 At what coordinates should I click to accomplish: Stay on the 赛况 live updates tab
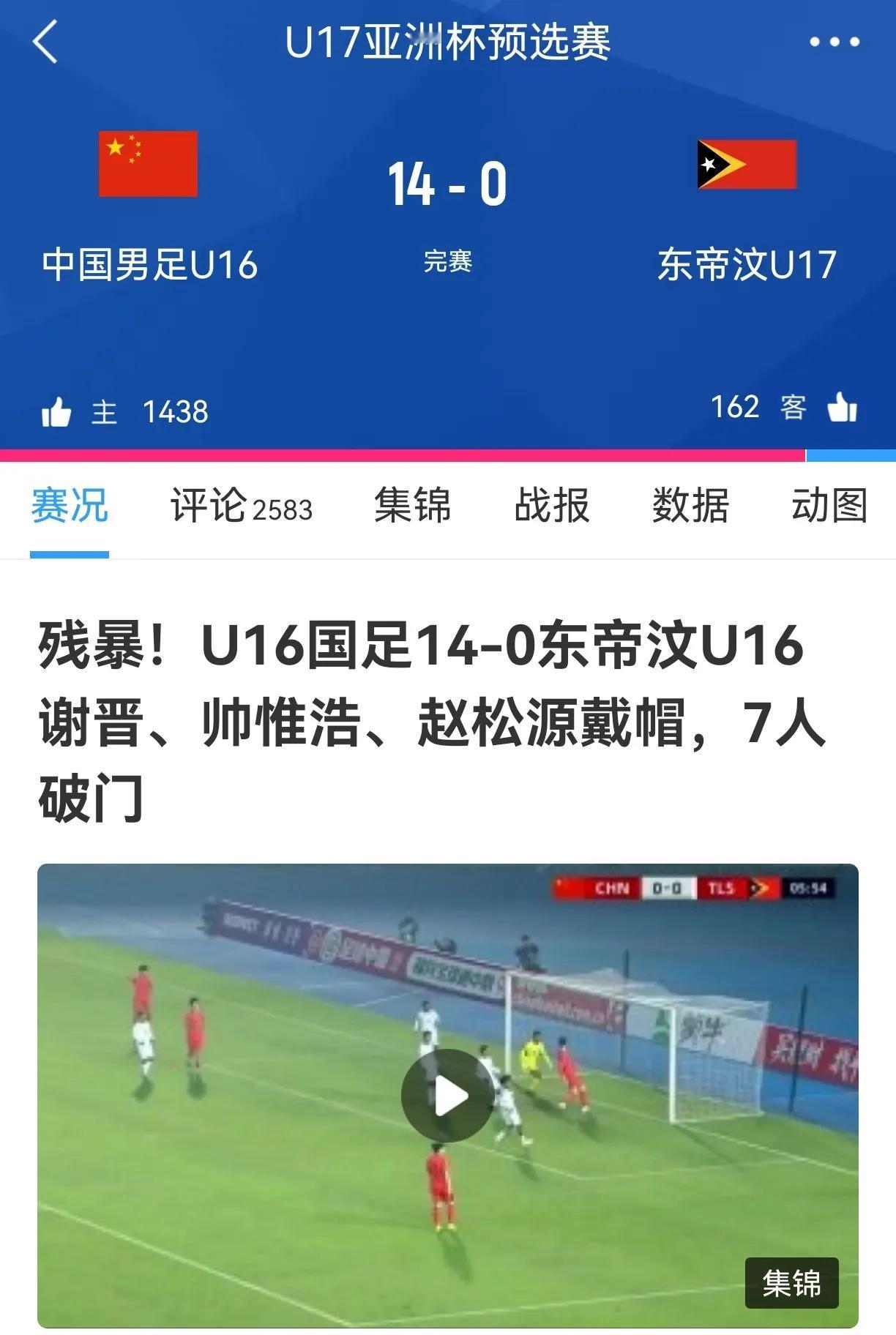(x=70, y=505)
